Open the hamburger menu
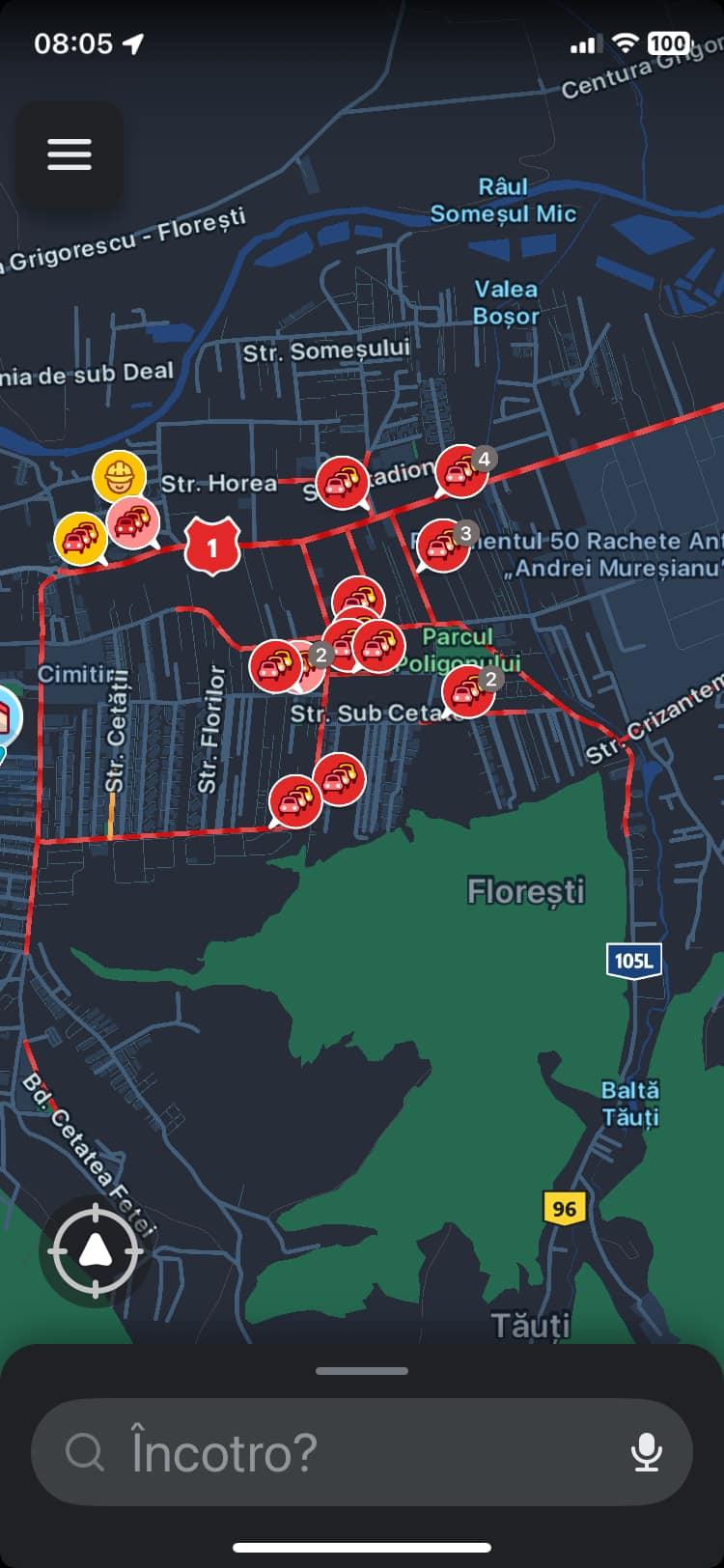Viewport: 724px width, 1568px height. [70, 154]
